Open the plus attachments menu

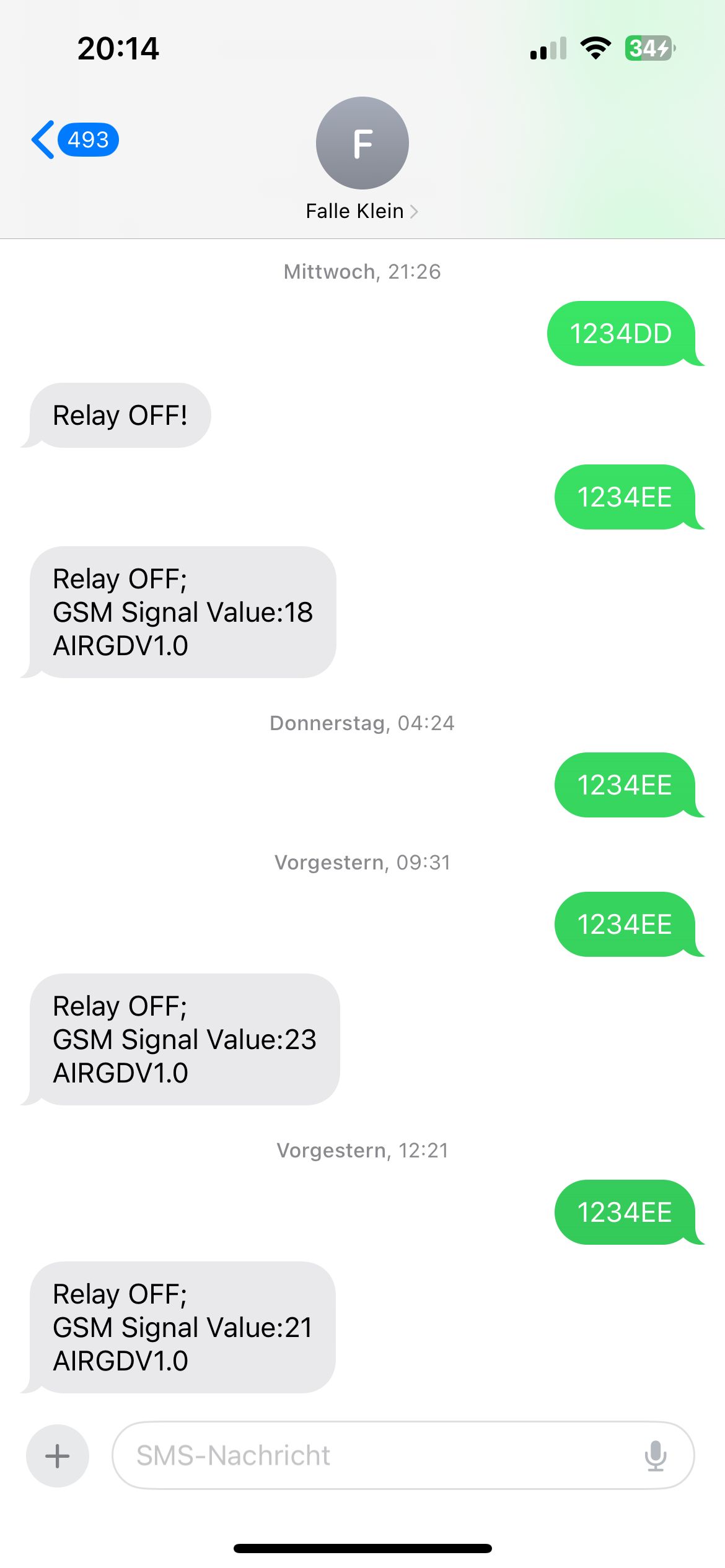point(58,1455)
